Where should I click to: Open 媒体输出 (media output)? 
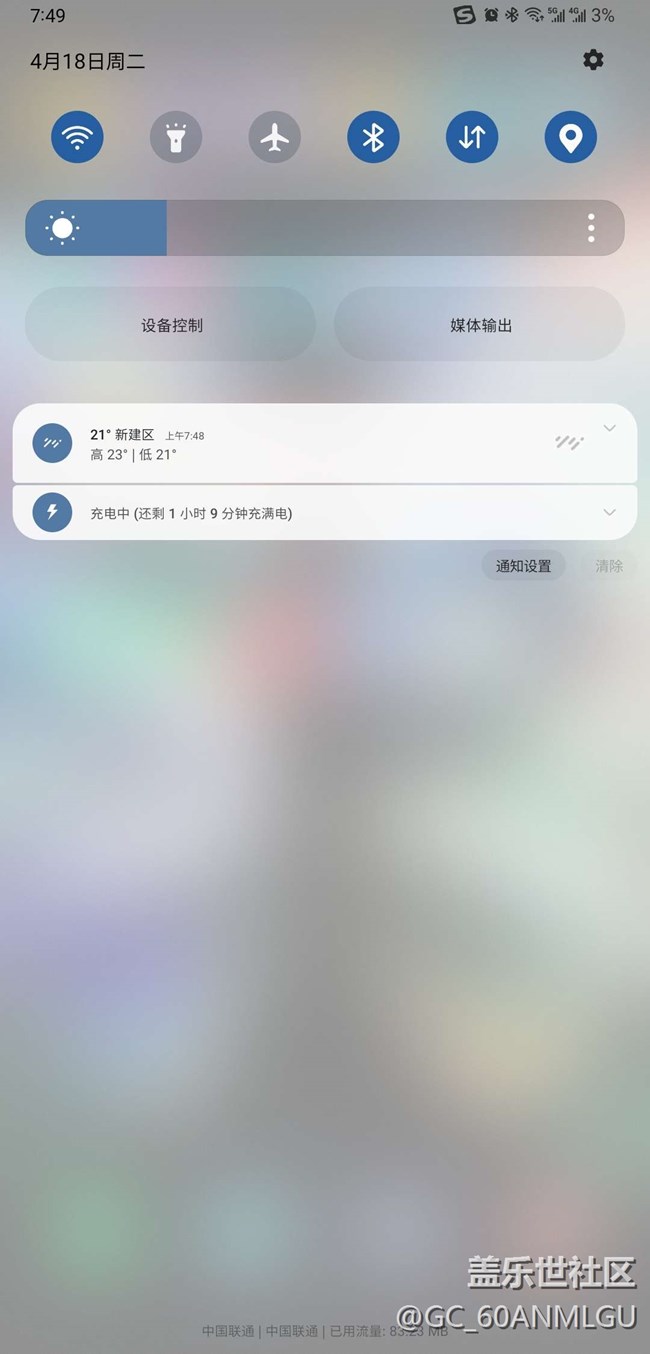click(480, 325)
